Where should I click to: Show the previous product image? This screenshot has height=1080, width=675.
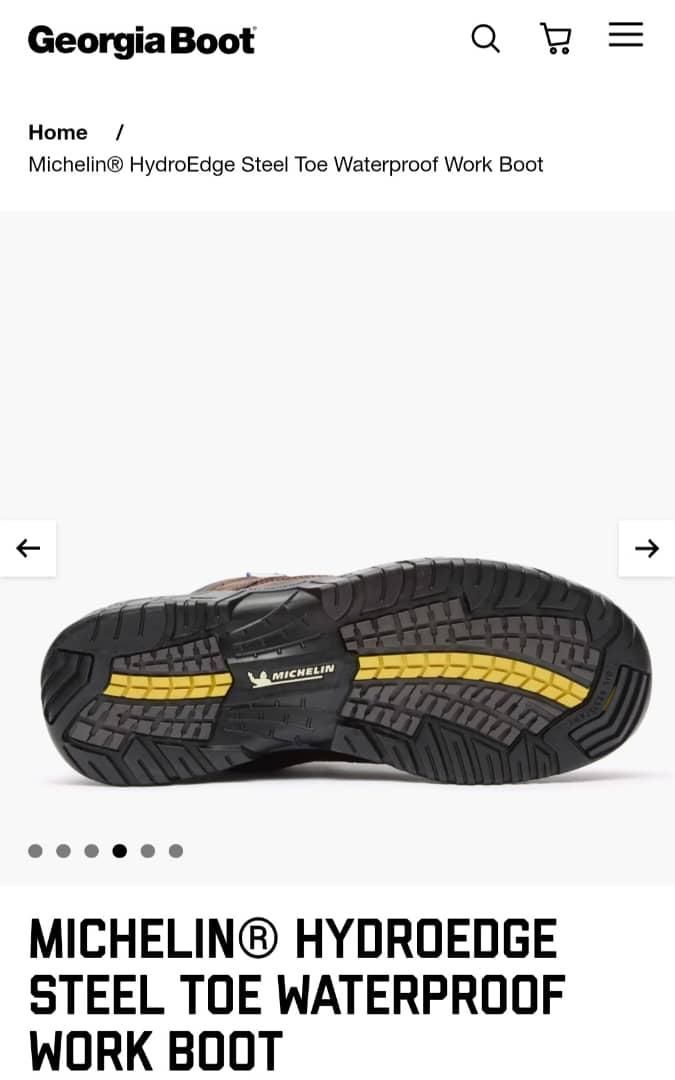point(28,548)
